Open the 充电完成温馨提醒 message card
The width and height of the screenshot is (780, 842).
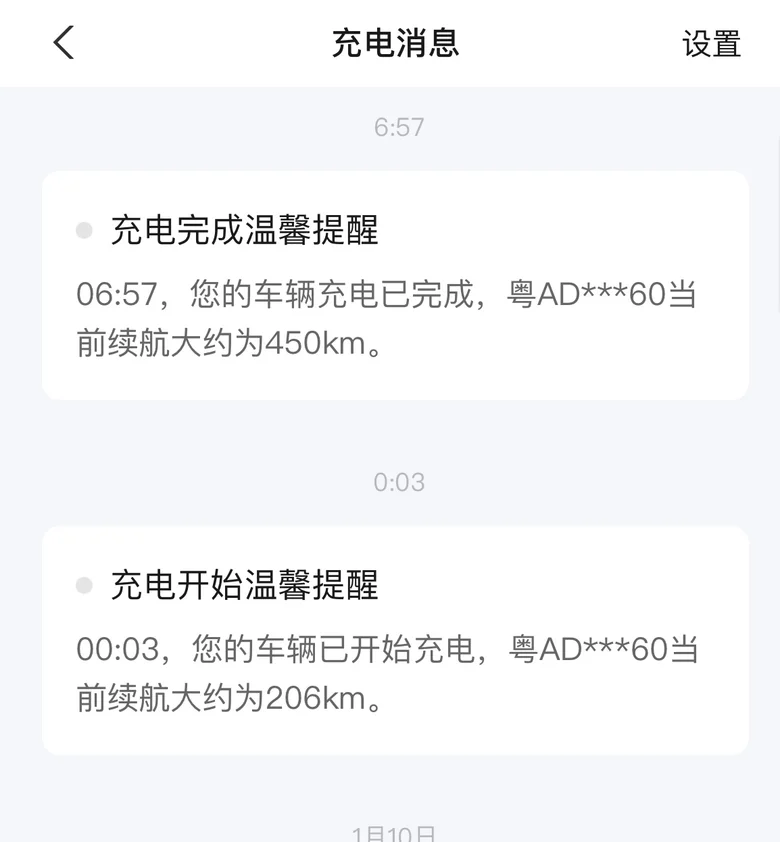[x=394, y=286]
